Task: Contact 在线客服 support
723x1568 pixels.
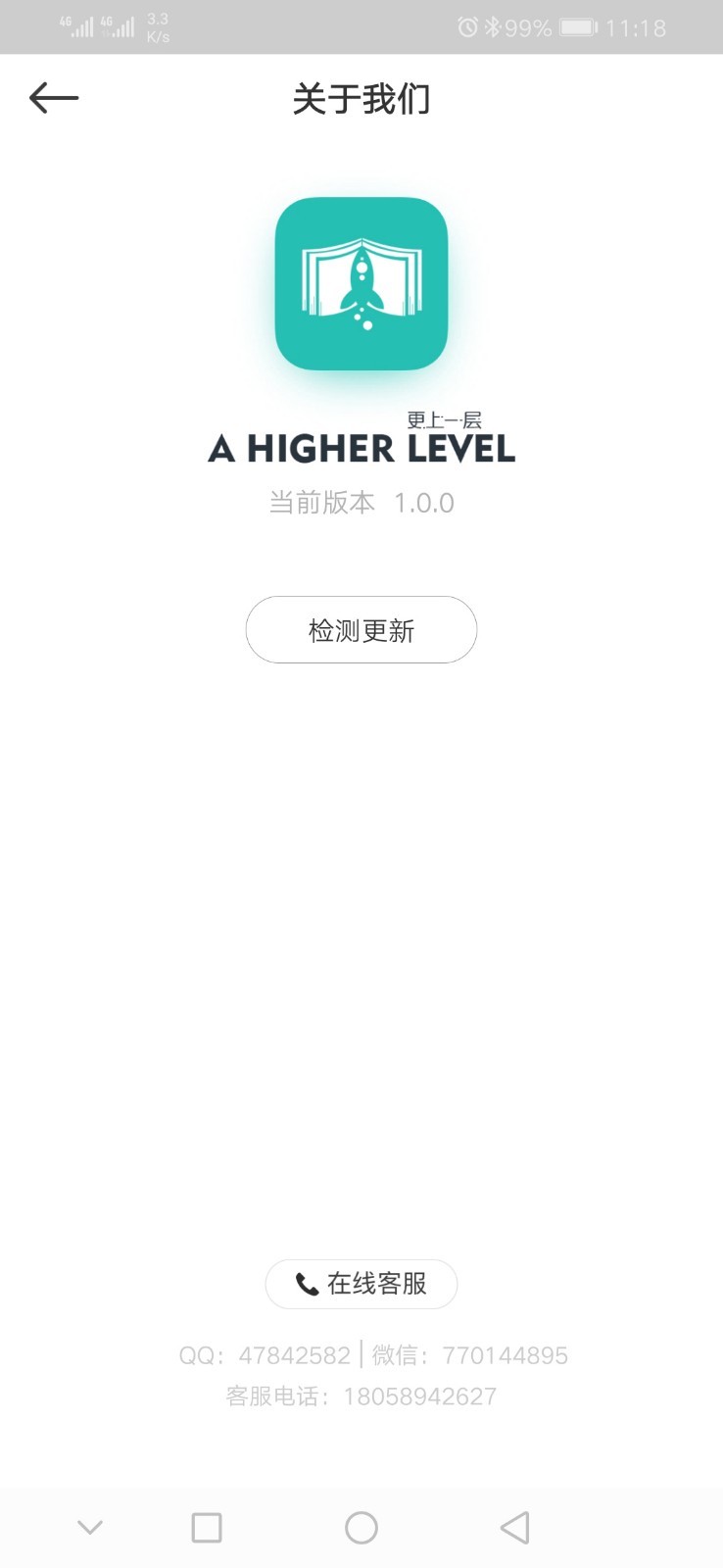Action: [x=361, y=1284]
